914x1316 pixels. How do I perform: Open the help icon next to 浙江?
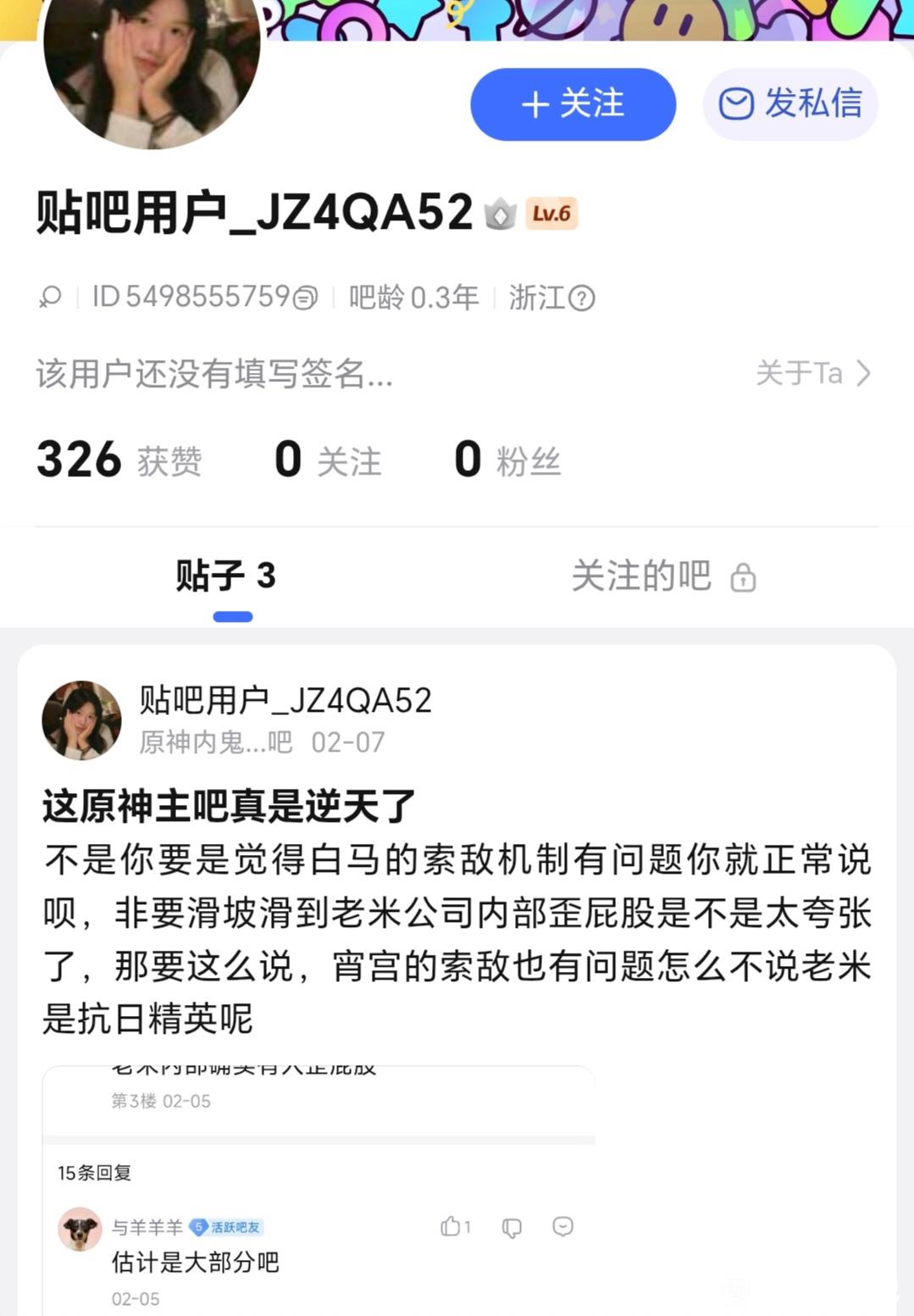(x=582, y=298)
